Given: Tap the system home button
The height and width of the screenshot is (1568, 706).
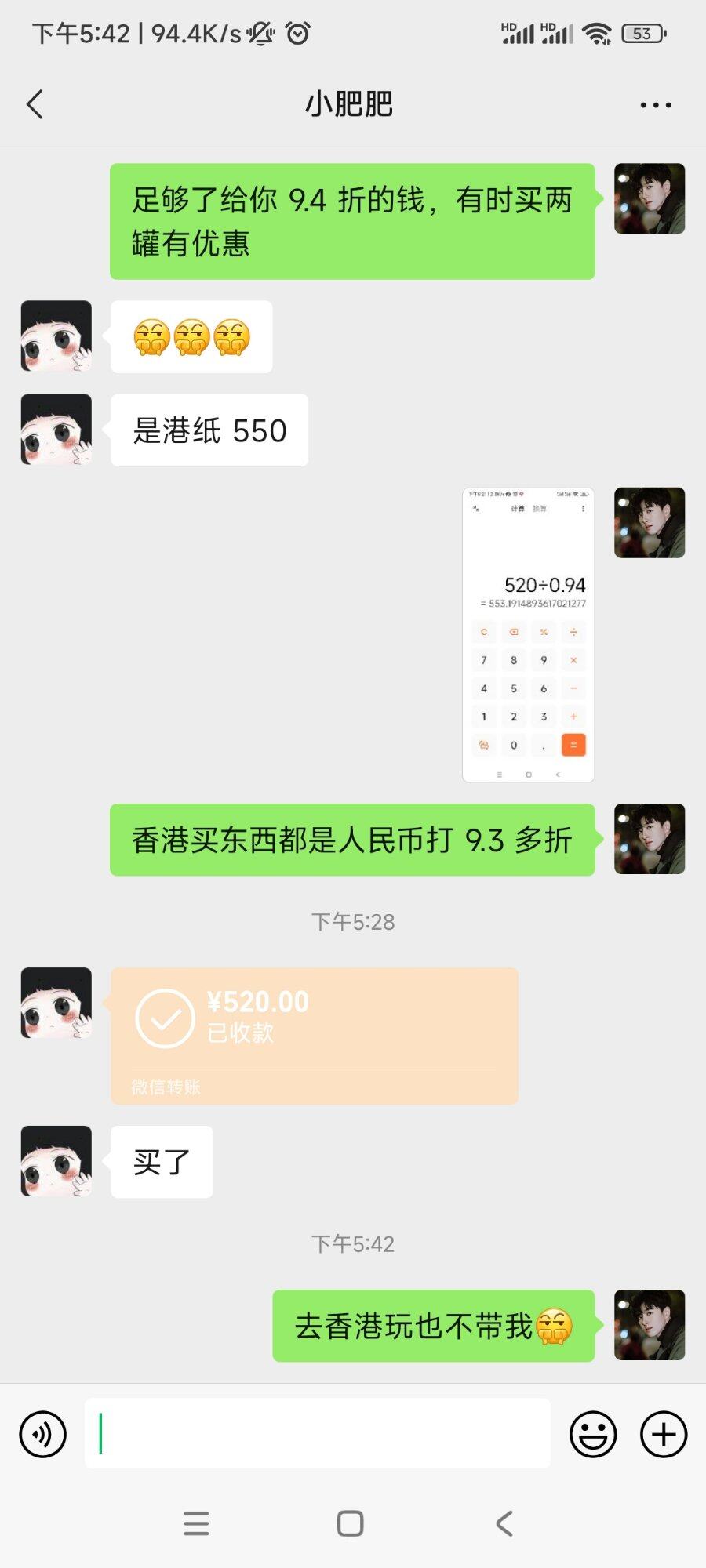Looking at the screenshot, I should [x=350, y=1523].
